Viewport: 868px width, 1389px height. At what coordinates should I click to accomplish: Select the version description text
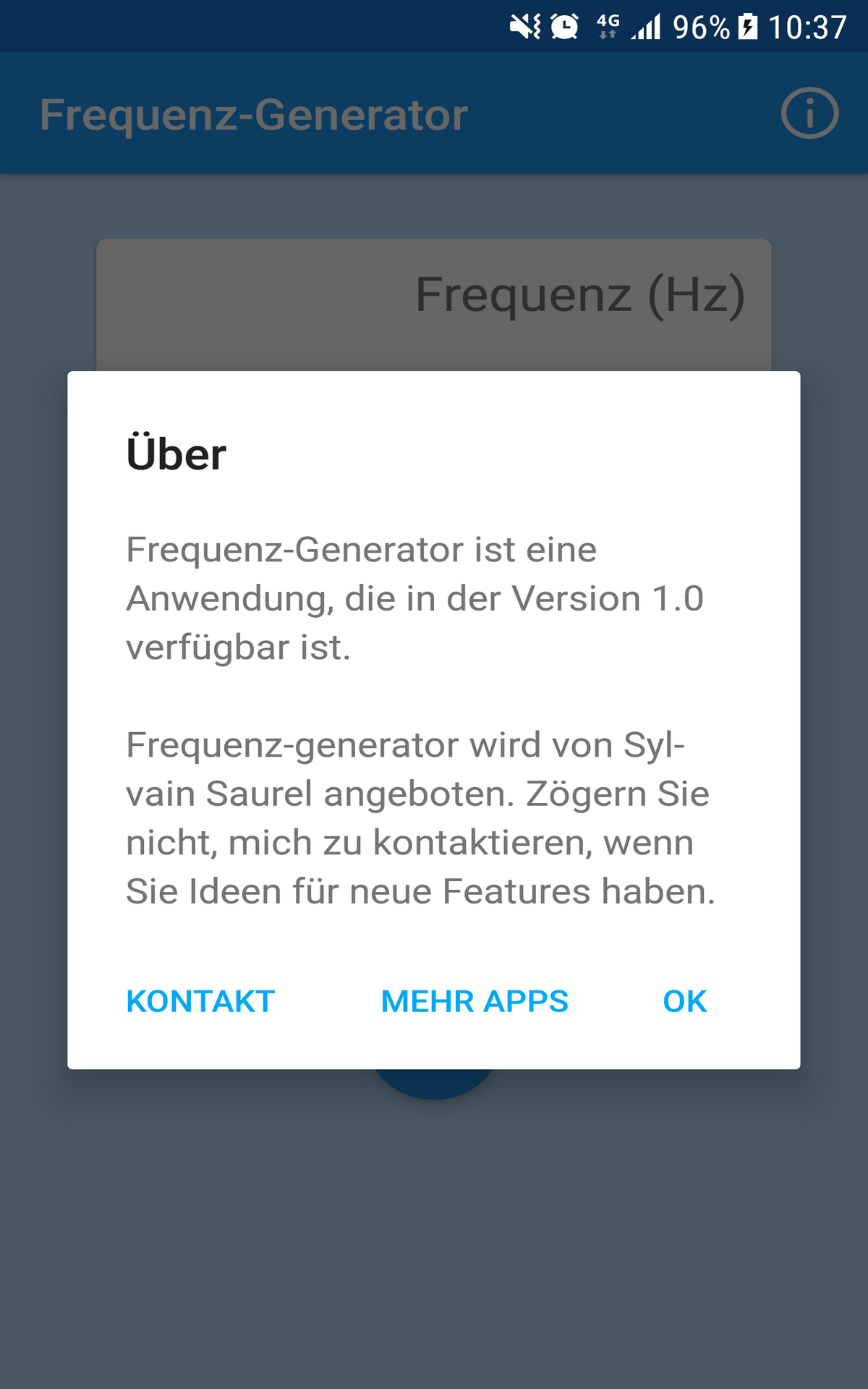pos(416,598)
